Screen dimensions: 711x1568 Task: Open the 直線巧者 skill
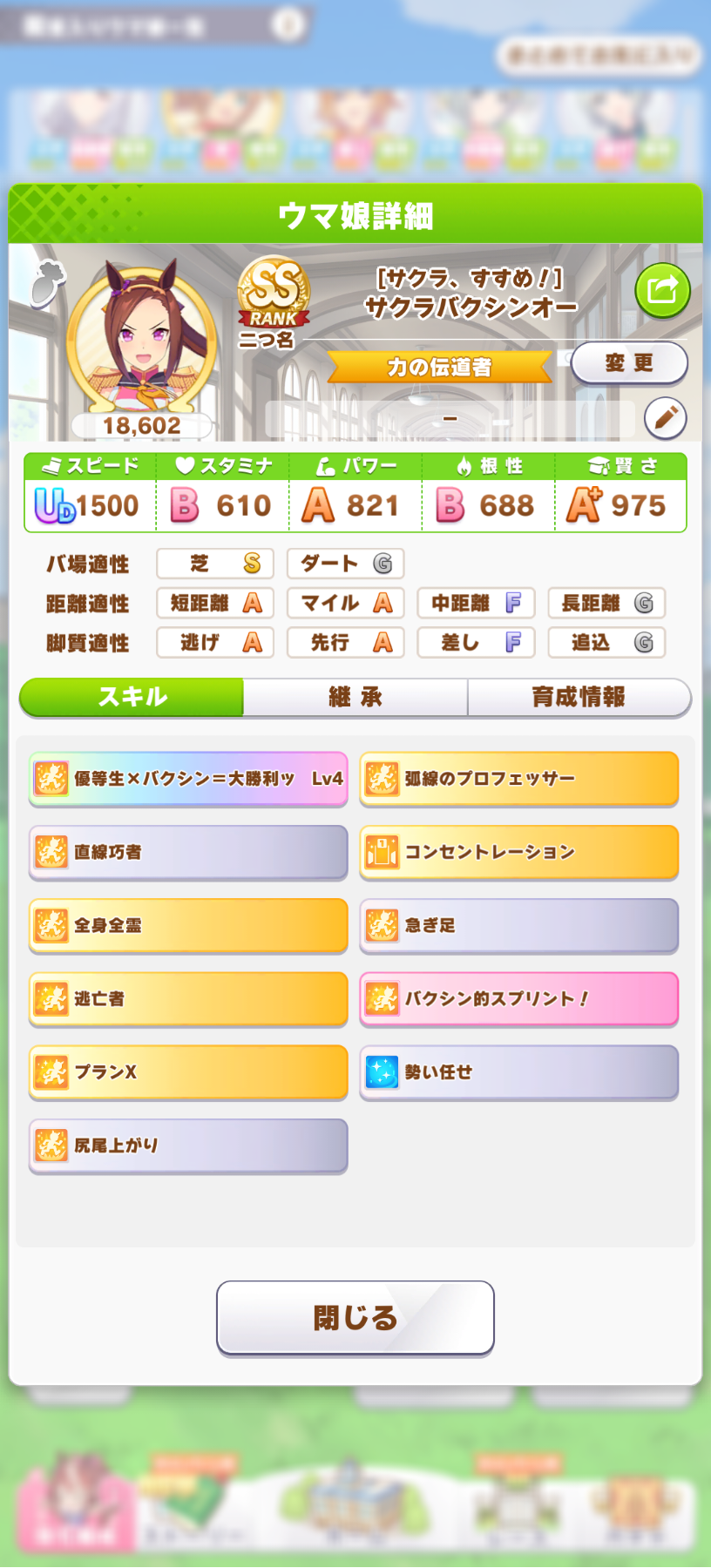188,852
